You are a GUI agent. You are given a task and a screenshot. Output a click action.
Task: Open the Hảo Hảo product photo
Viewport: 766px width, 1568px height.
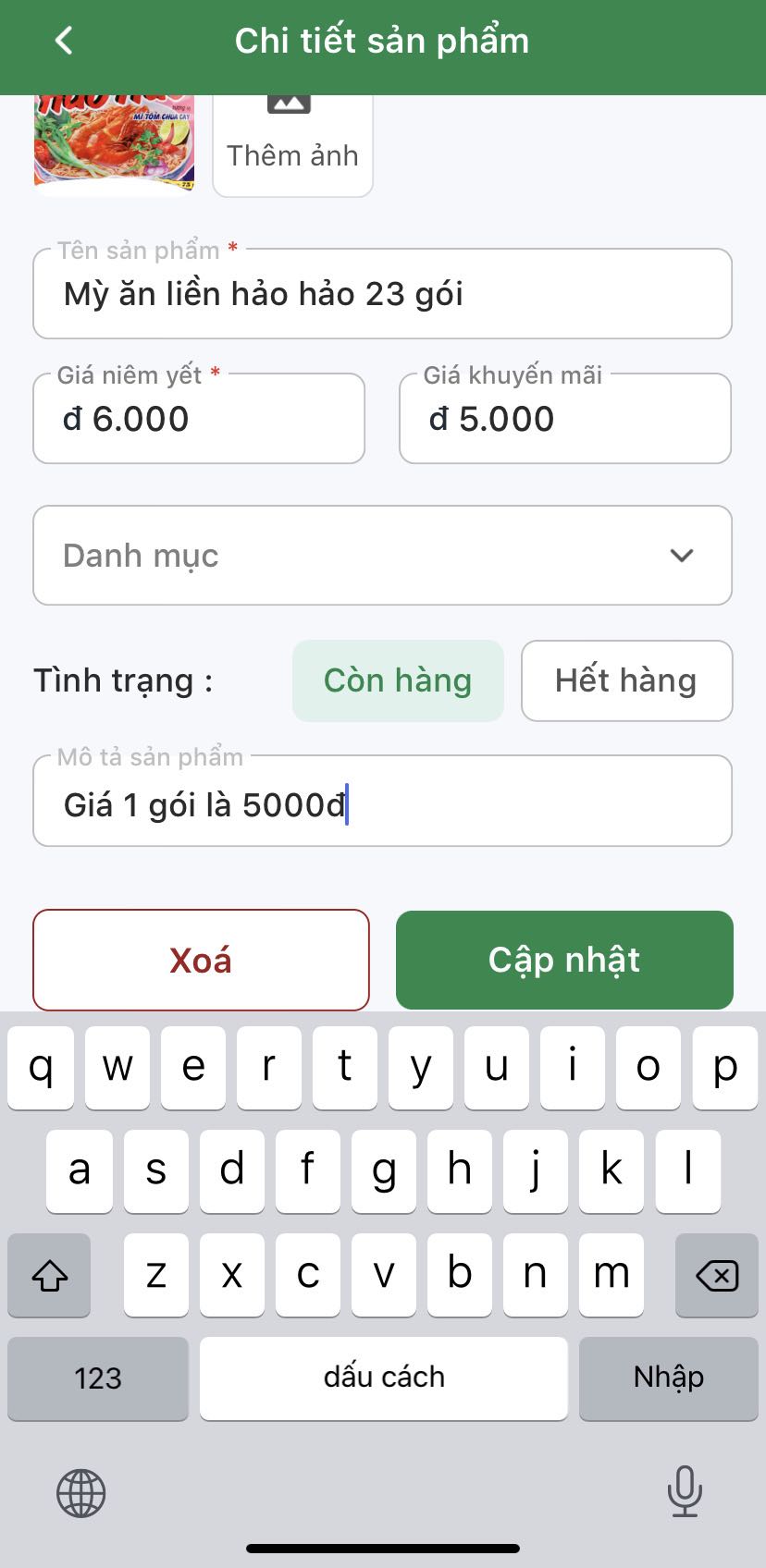tap(114, 143)
